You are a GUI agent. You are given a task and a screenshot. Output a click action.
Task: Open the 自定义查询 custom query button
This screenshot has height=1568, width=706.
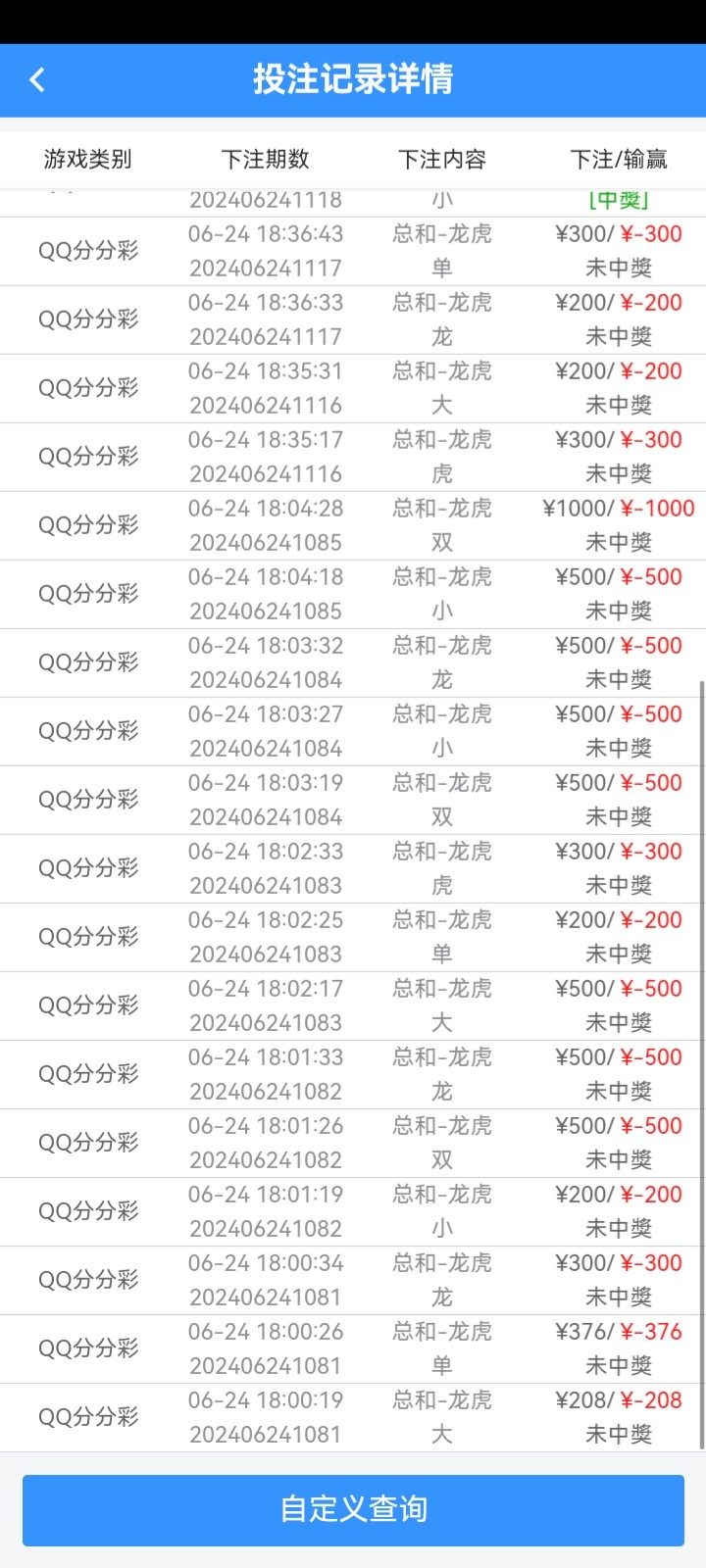tap(353, 1510)
